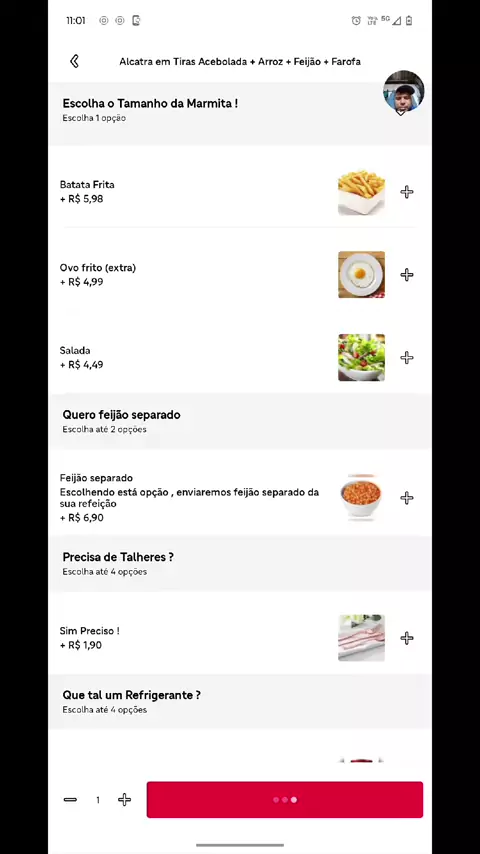This screenshot has width=480, height=854.
Task: Add Batata Frita to the order
Action: (406, 192)
